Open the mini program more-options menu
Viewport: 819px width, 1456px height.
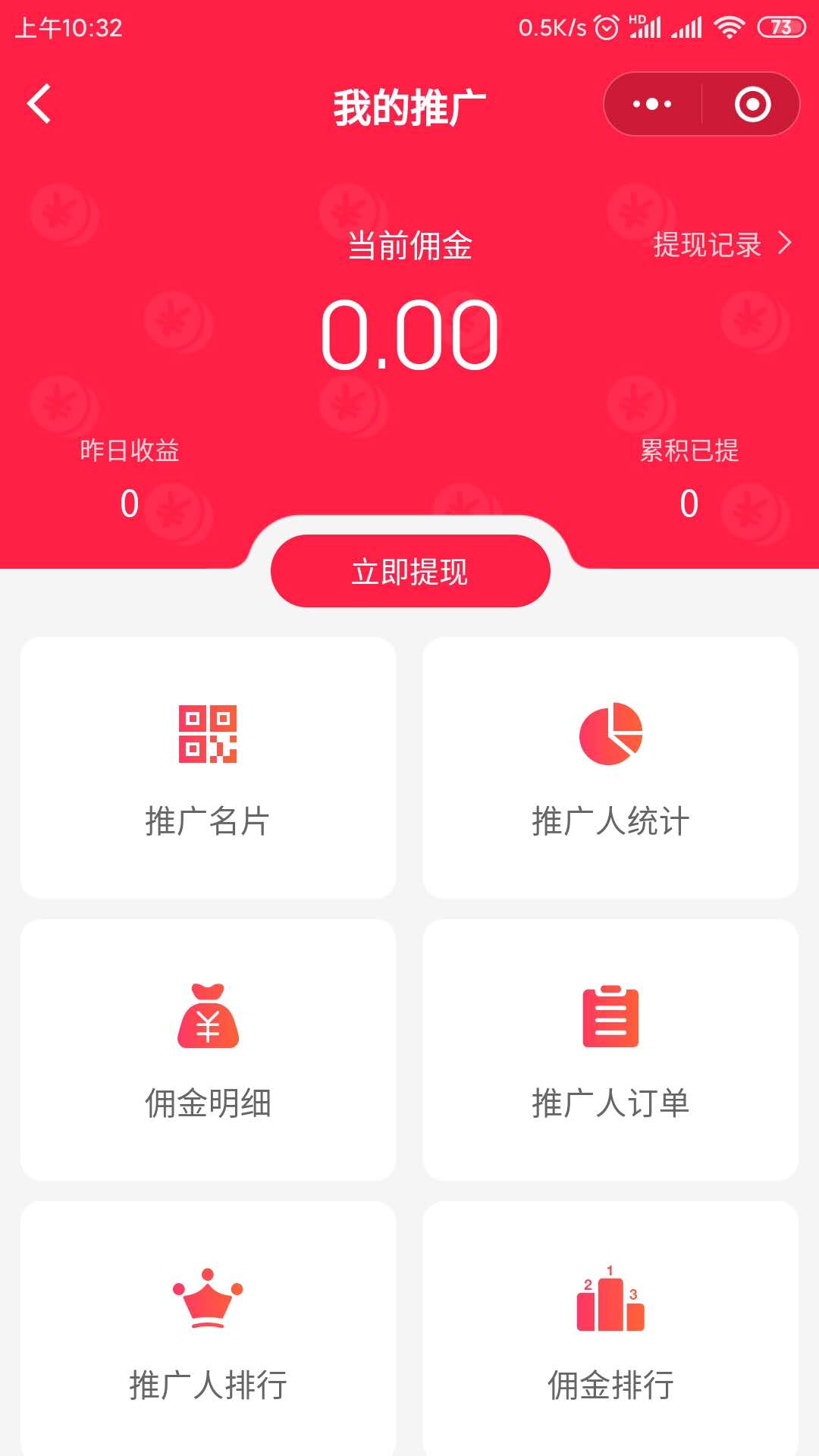[x=652, y=104]
